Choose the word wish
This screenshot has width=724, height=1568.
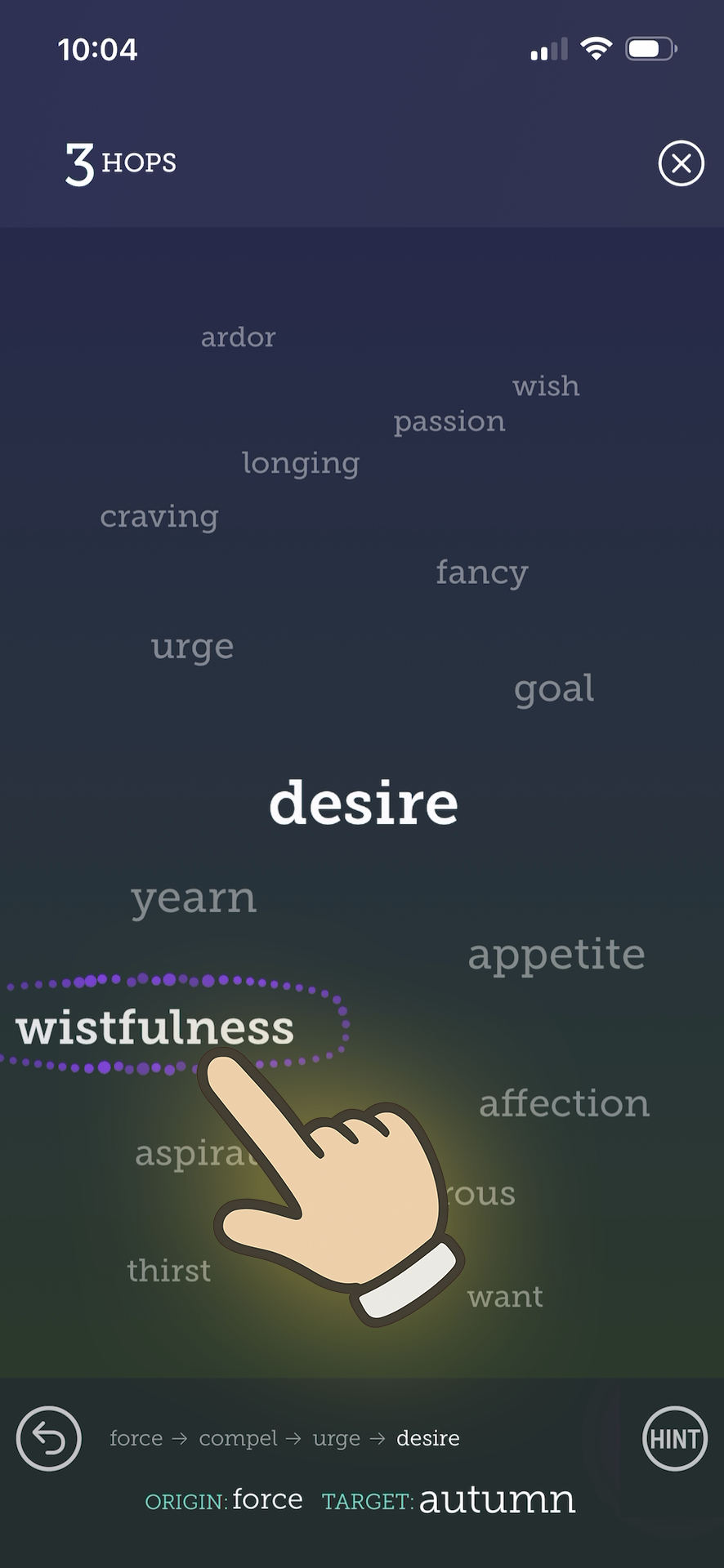click(546, 385)
